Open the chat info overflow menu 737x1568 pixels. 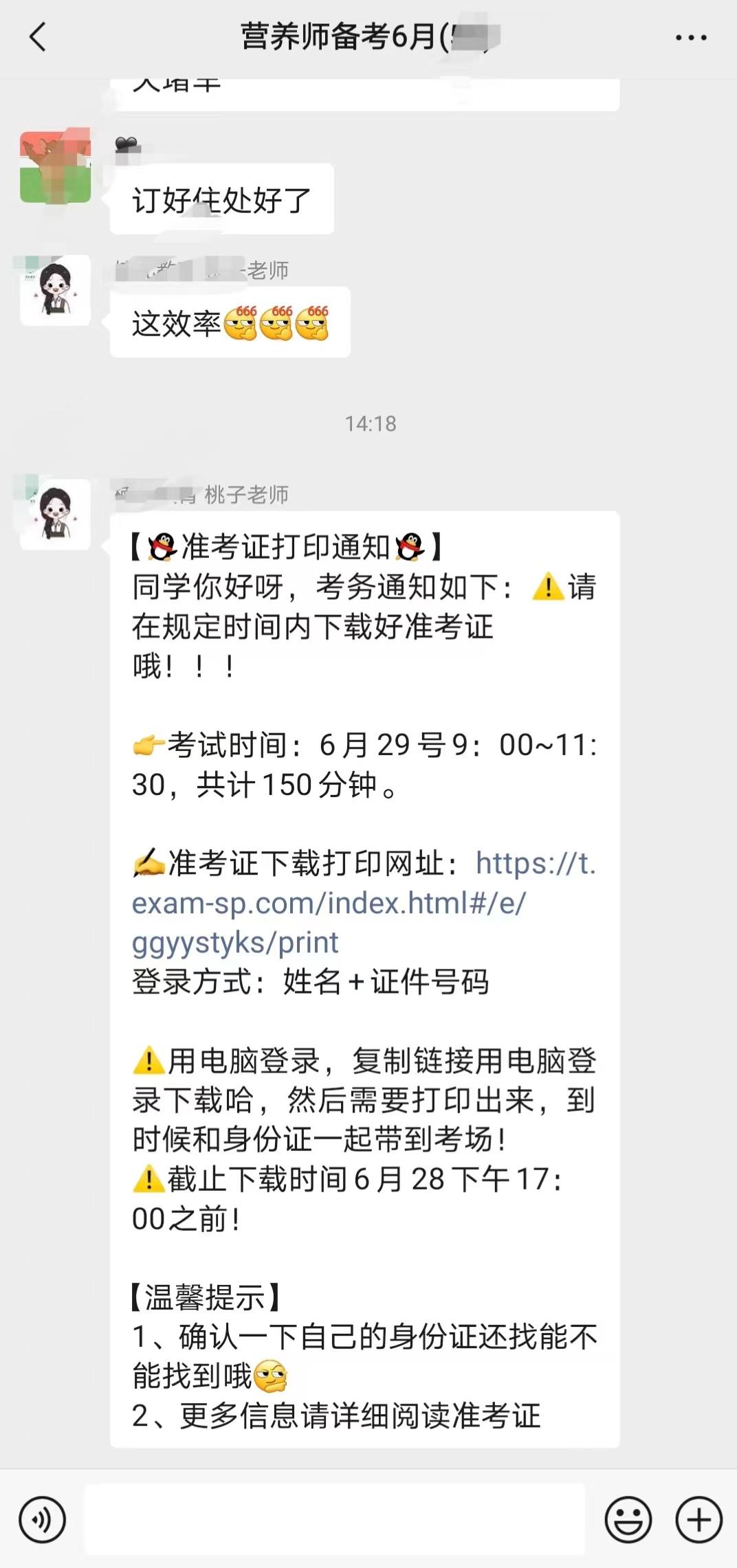coord(690,38)
